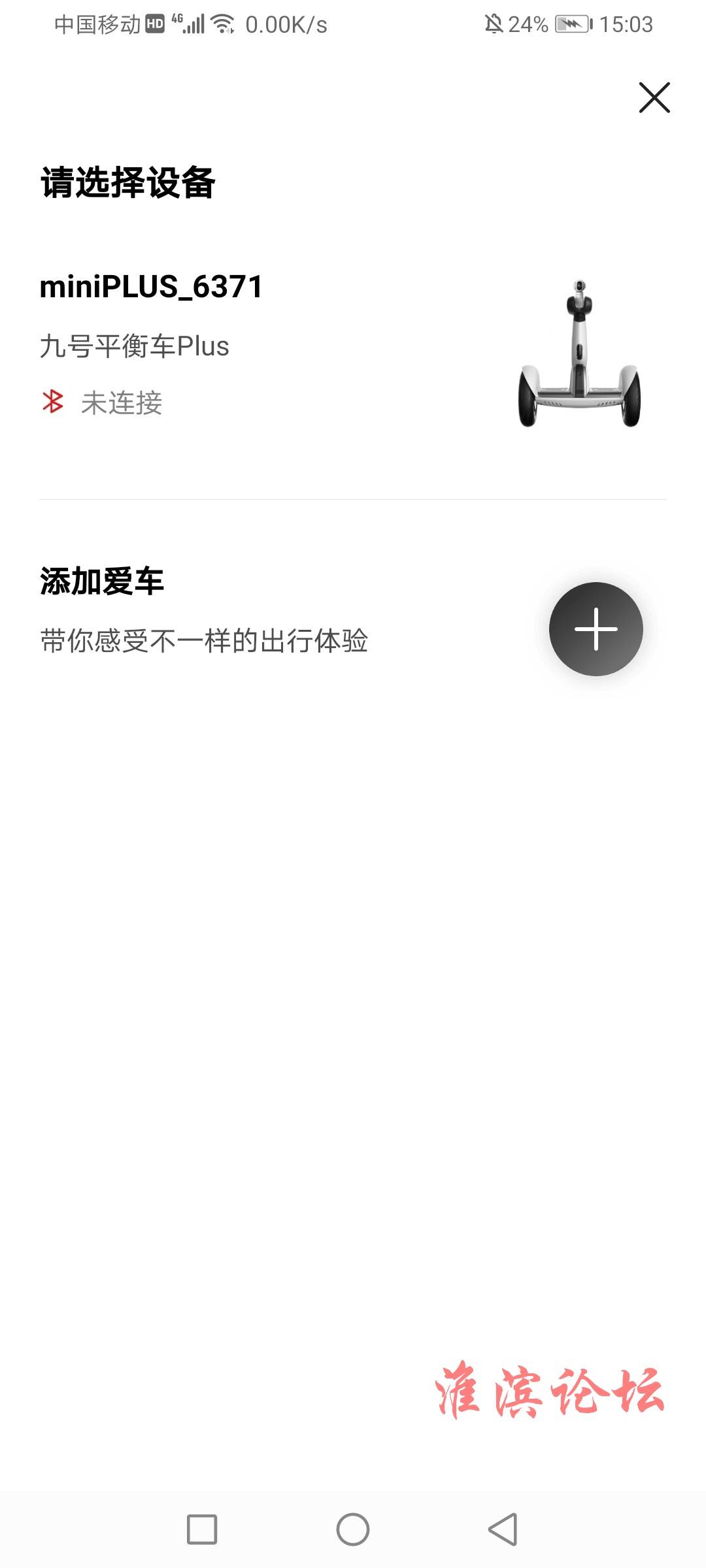706x1568 pixels.
Task: Tap the plus button to add vehicle
Action: pyautogui.click(x=596, y=629)
